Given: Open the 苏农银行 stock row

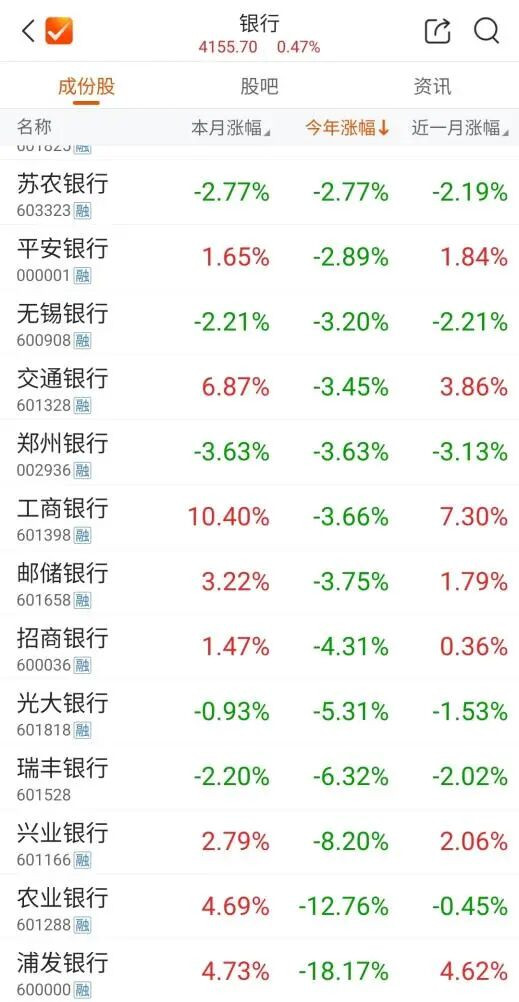Looking at the screenshot, I should click(x=260, y=192).
